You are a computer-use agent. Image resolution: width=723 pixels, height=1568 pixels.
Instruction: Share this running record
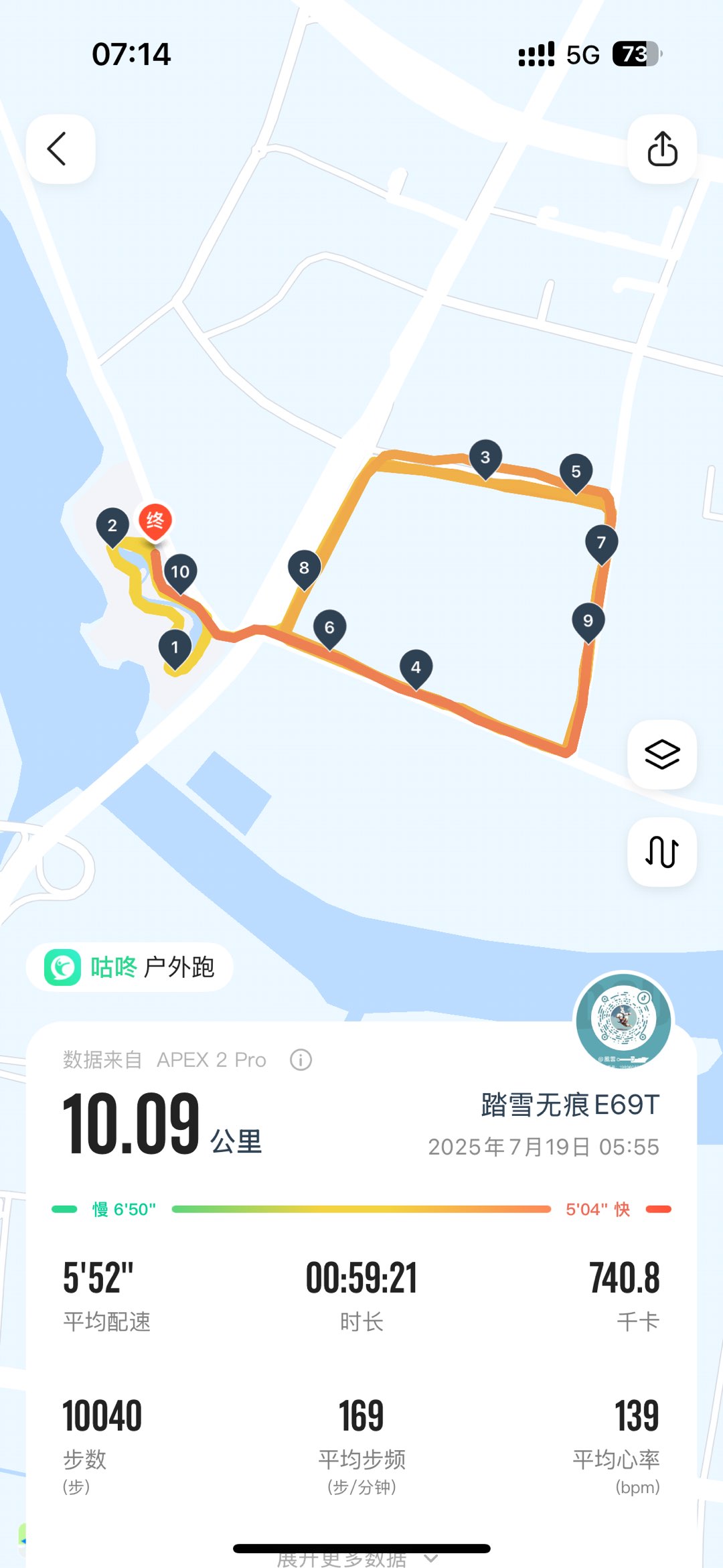662,149
